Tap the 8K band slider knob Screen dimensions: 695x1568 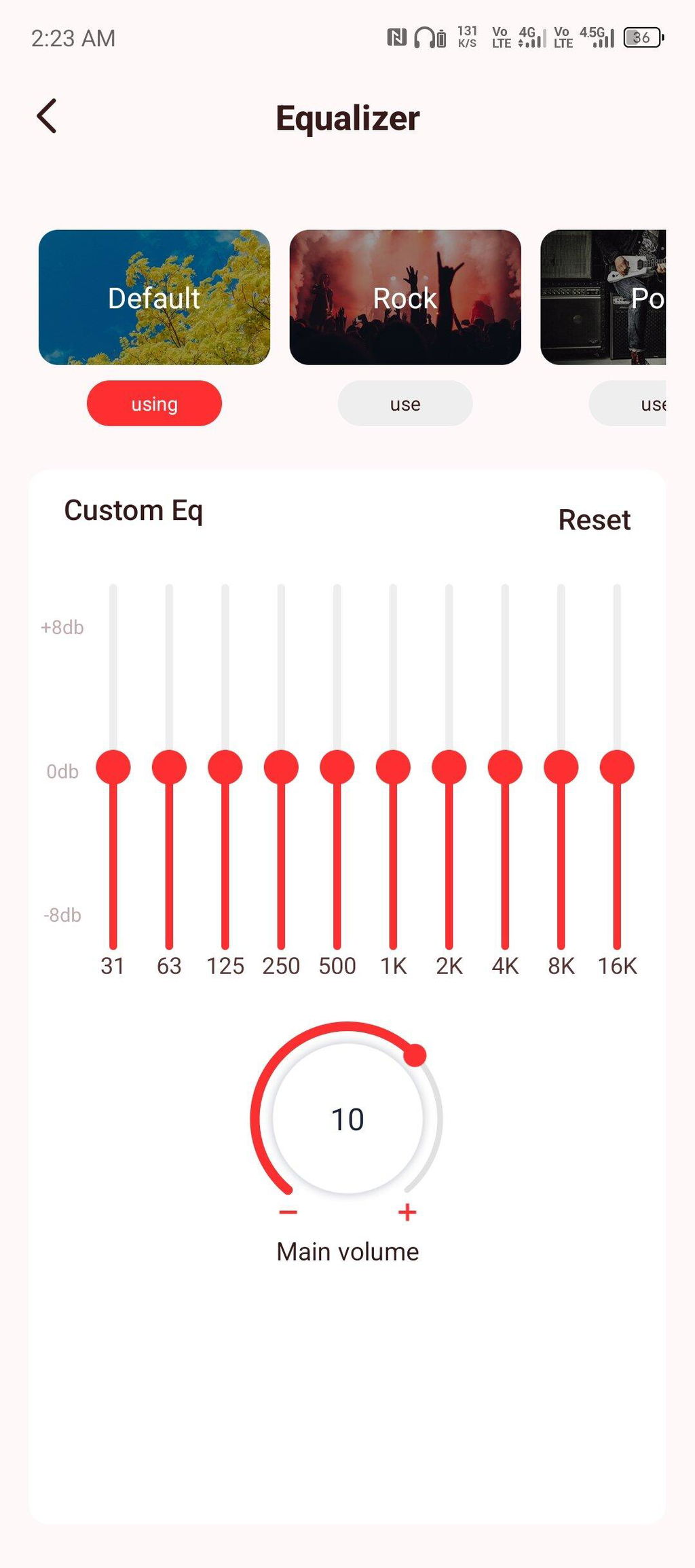[561, 768]
